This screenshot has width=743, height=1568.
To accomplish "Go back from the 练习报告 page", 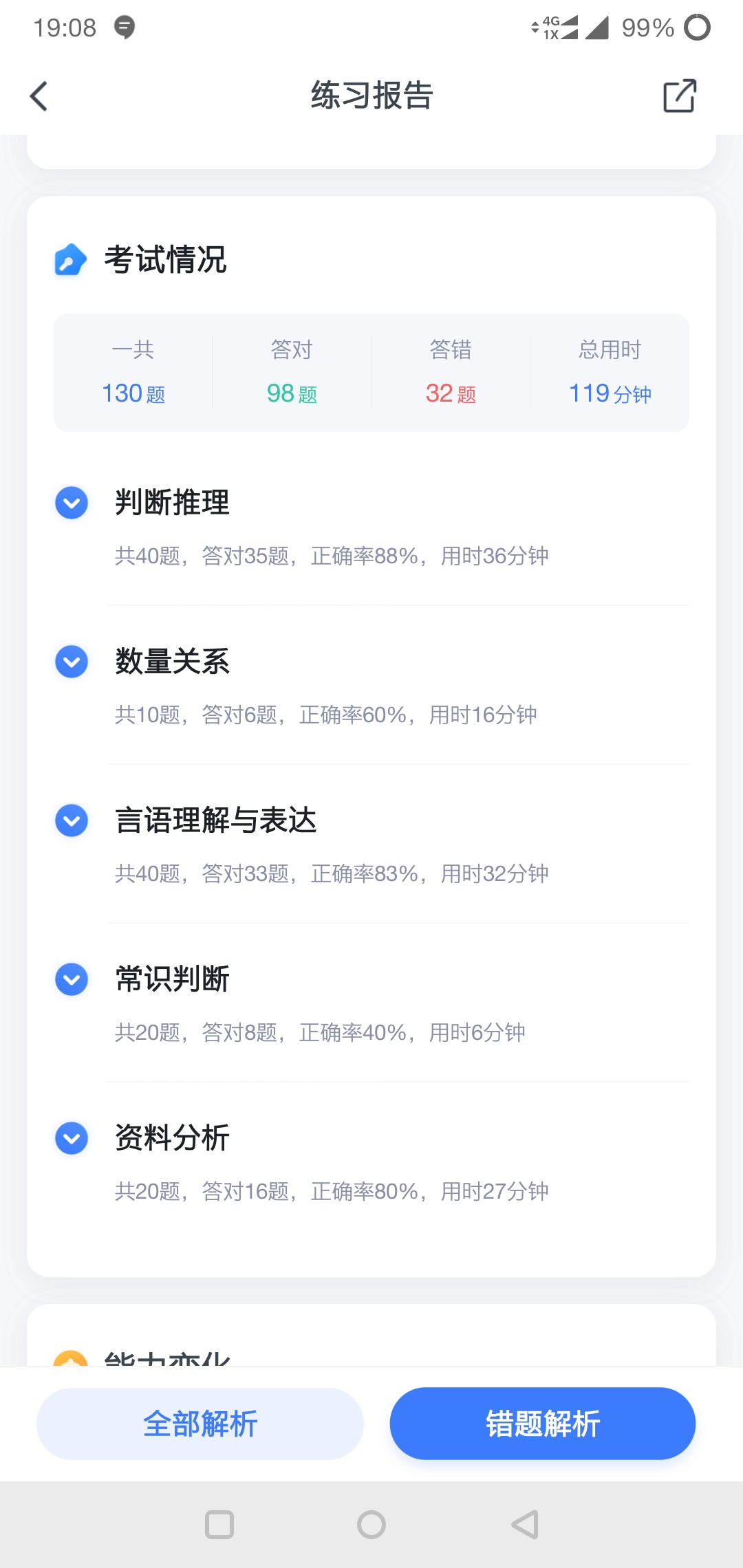I will [39, 96].
